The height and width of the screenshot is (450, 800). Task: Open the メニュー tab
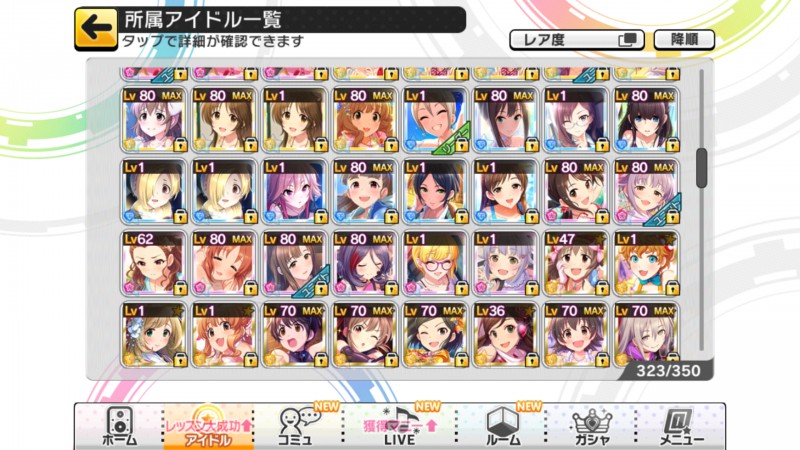point(682,426)
